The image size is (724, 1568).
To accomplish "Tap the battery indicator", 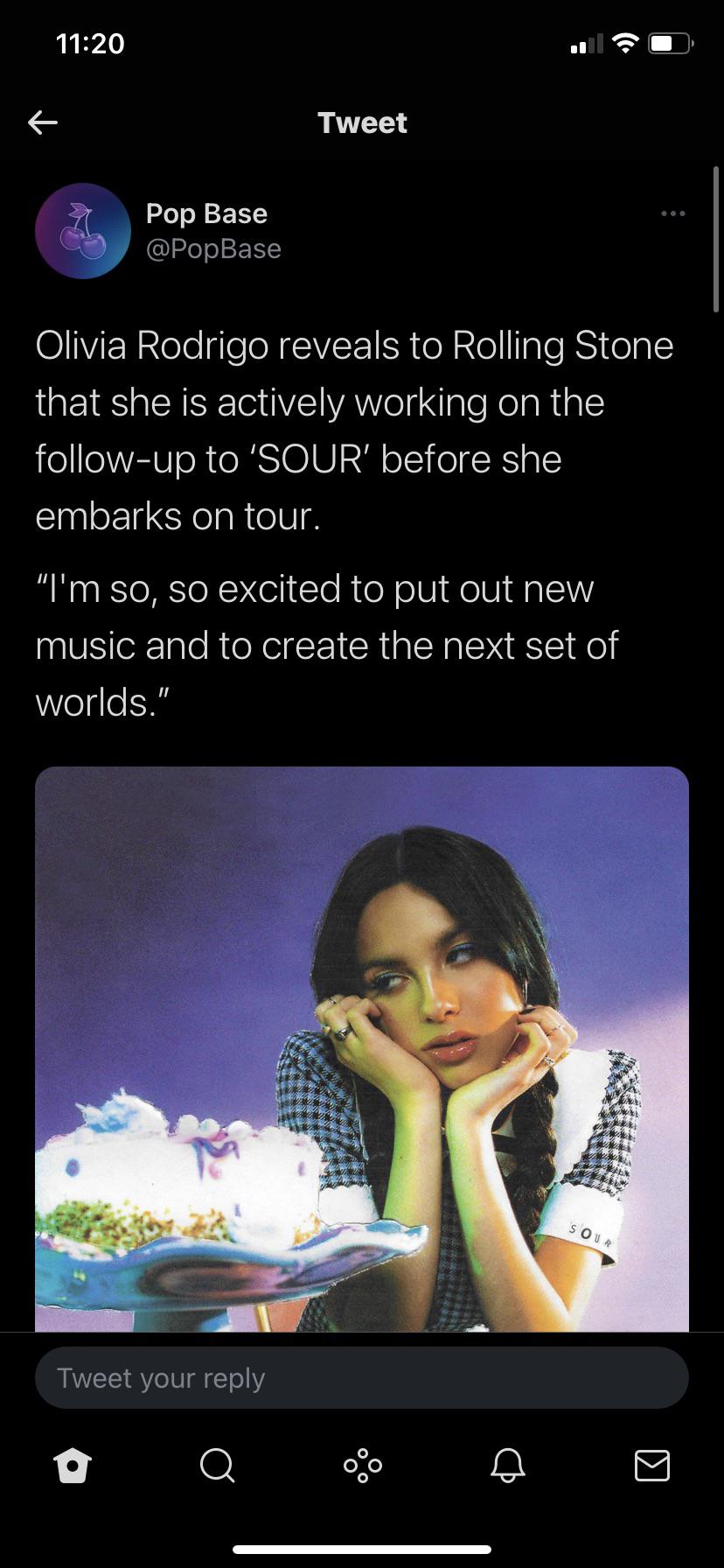I will point(669,42).
